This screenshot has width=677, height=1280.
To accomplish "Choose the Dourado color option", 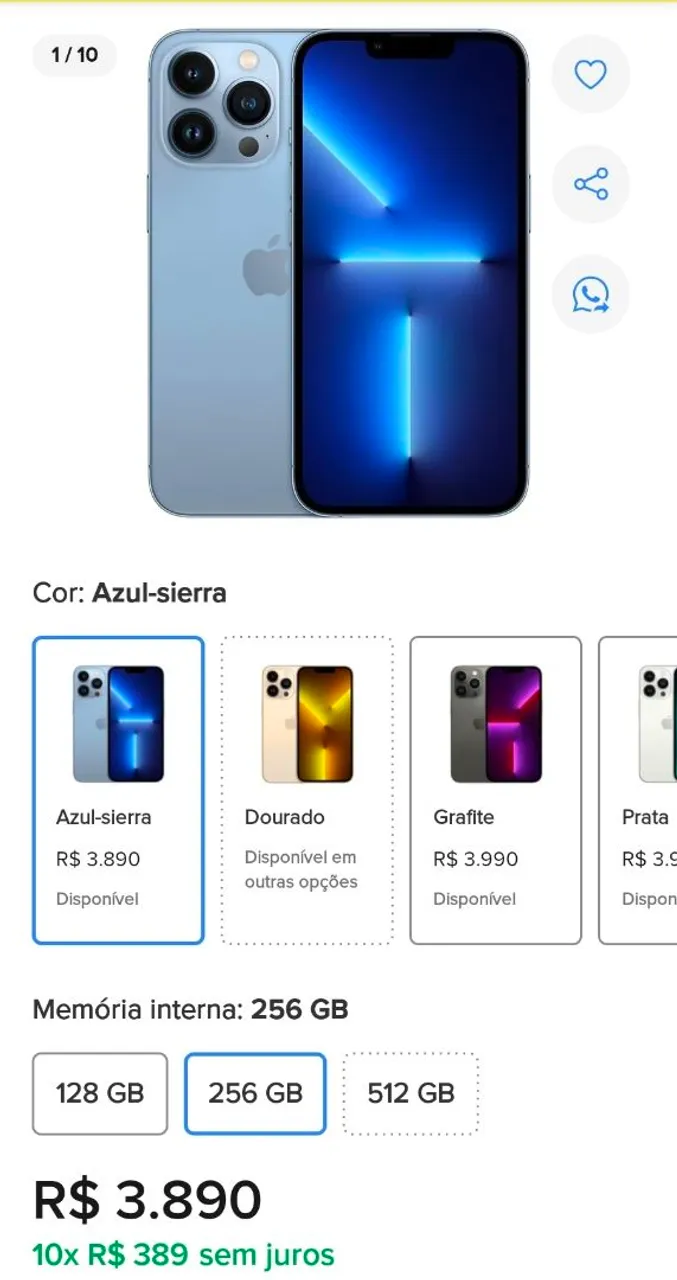I will click(307, 790).
